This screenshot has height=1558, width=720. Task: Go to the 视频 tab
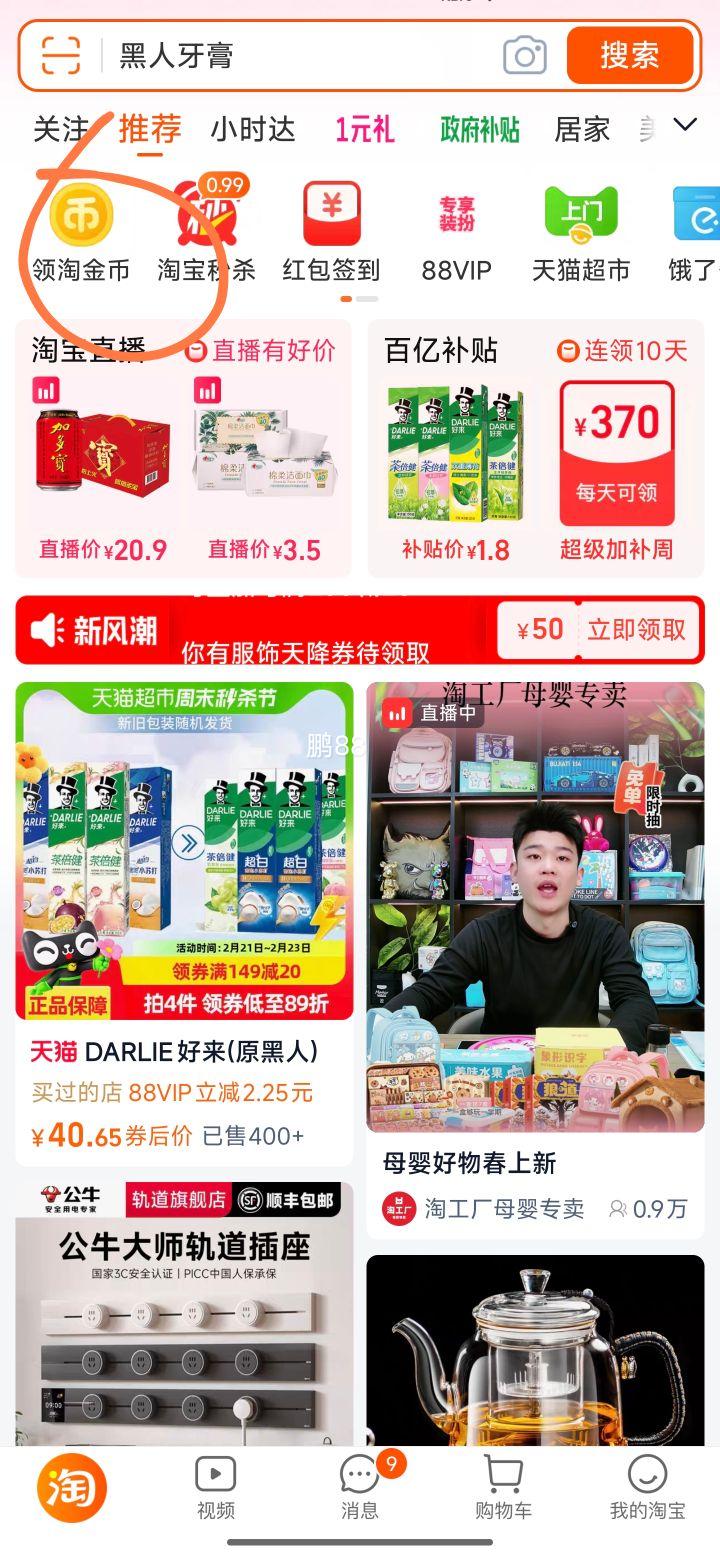[x=216, y=1488]
